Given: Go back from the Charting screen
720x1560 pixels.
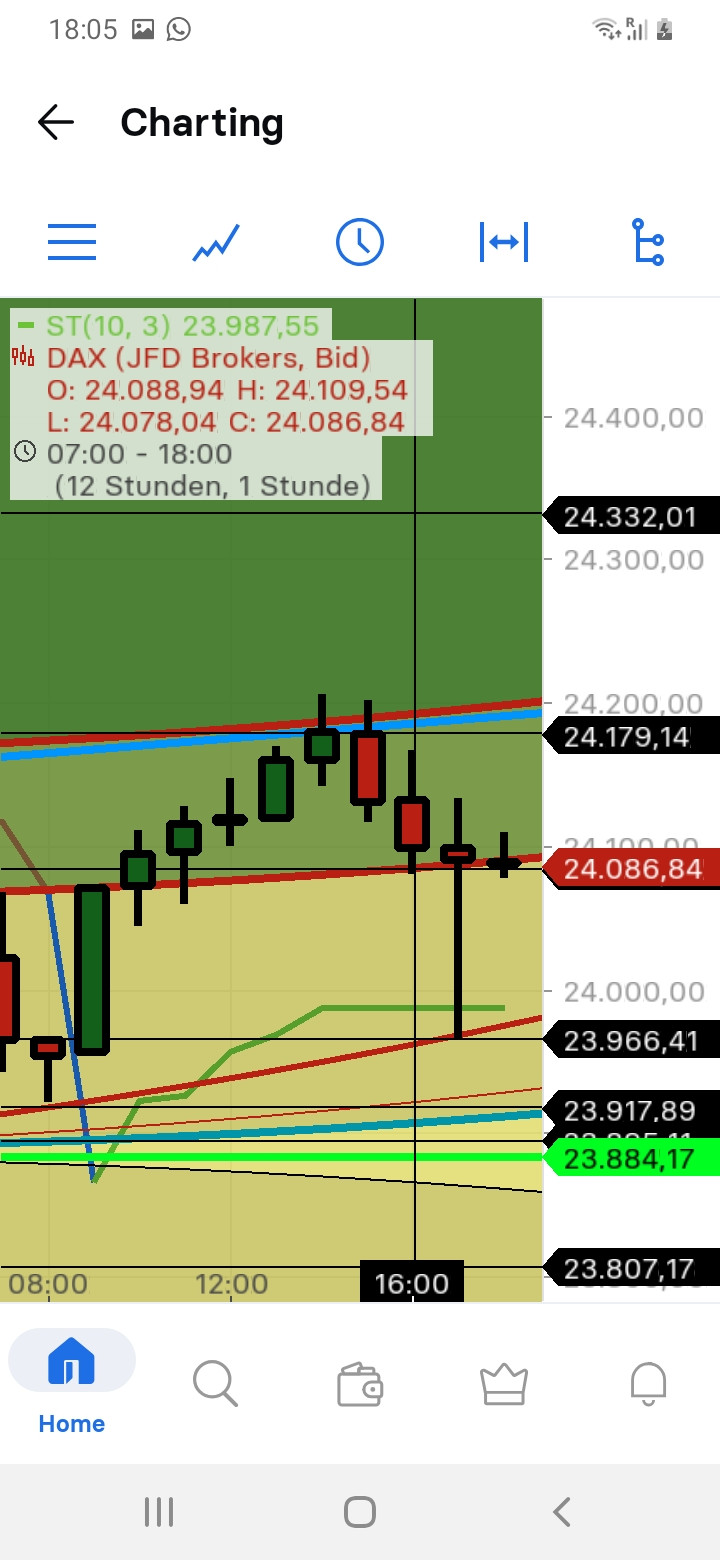Looking at the screenshot, I should tap(56, 122).
